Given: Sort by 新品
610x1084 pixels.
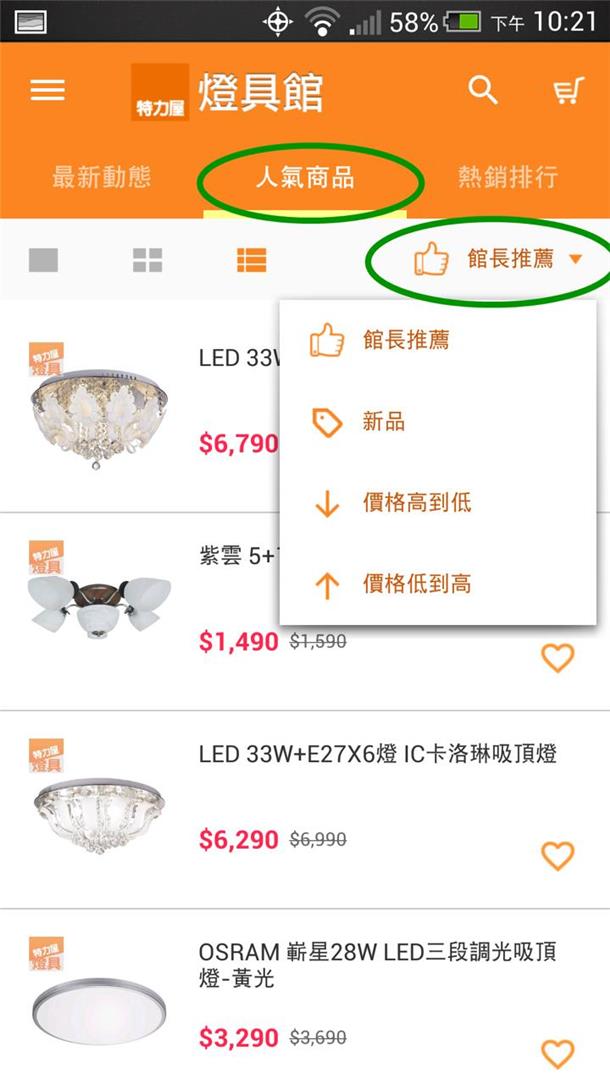Looking at the screenshot, I should [x=383, y=422].
